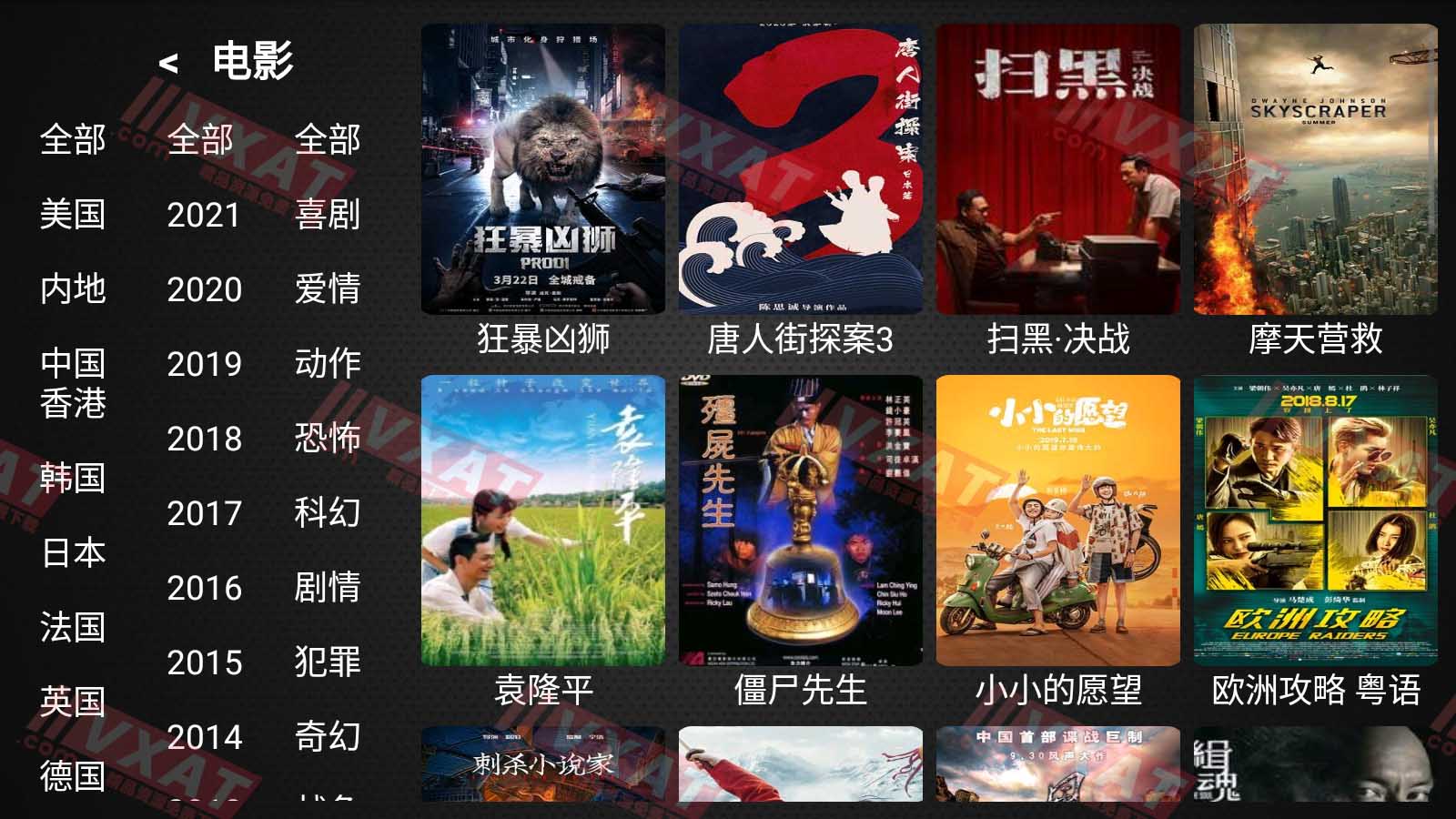Select the 喜剧 genre filter
1456x819 pixels.
tap(328, 215)
